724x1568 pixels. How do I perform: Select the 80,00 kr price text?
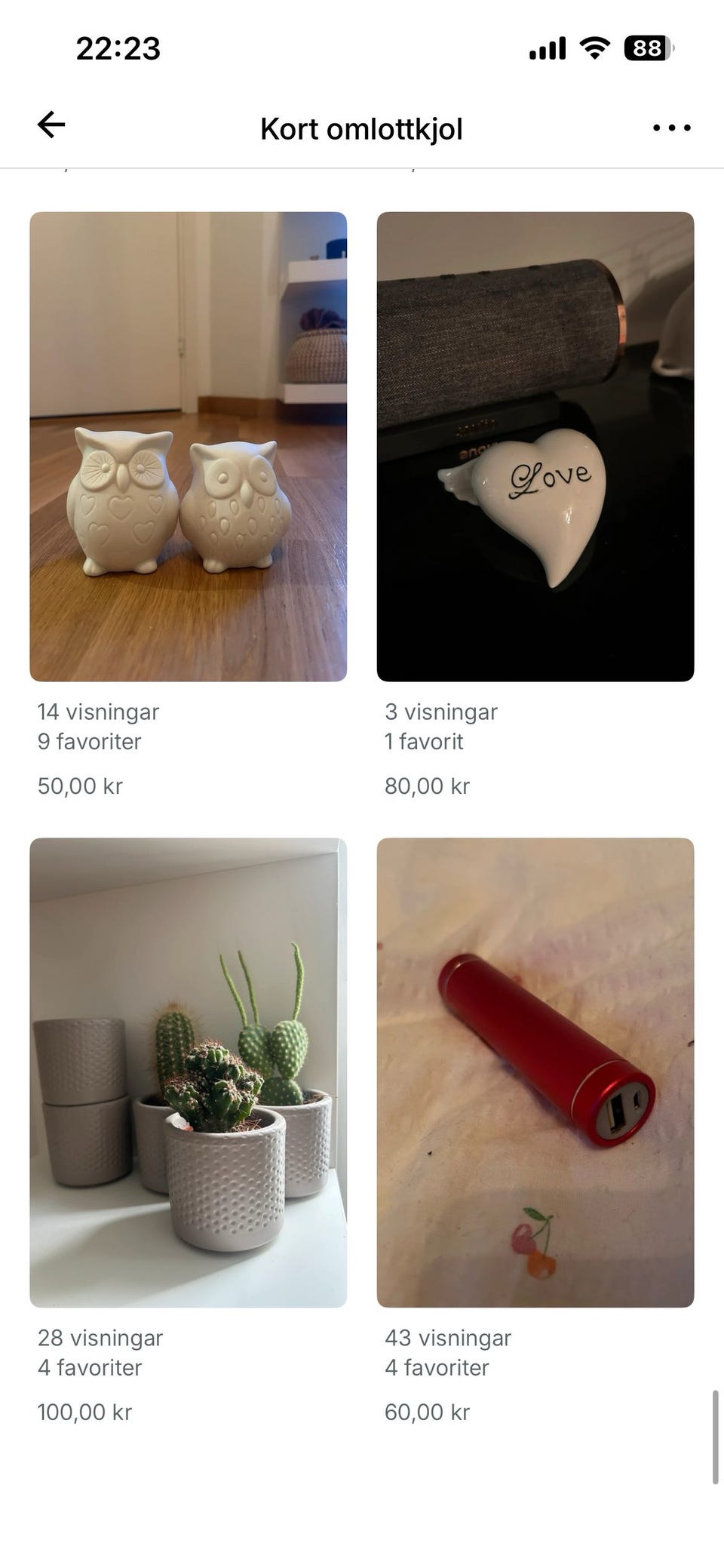[x=426, y=786]
